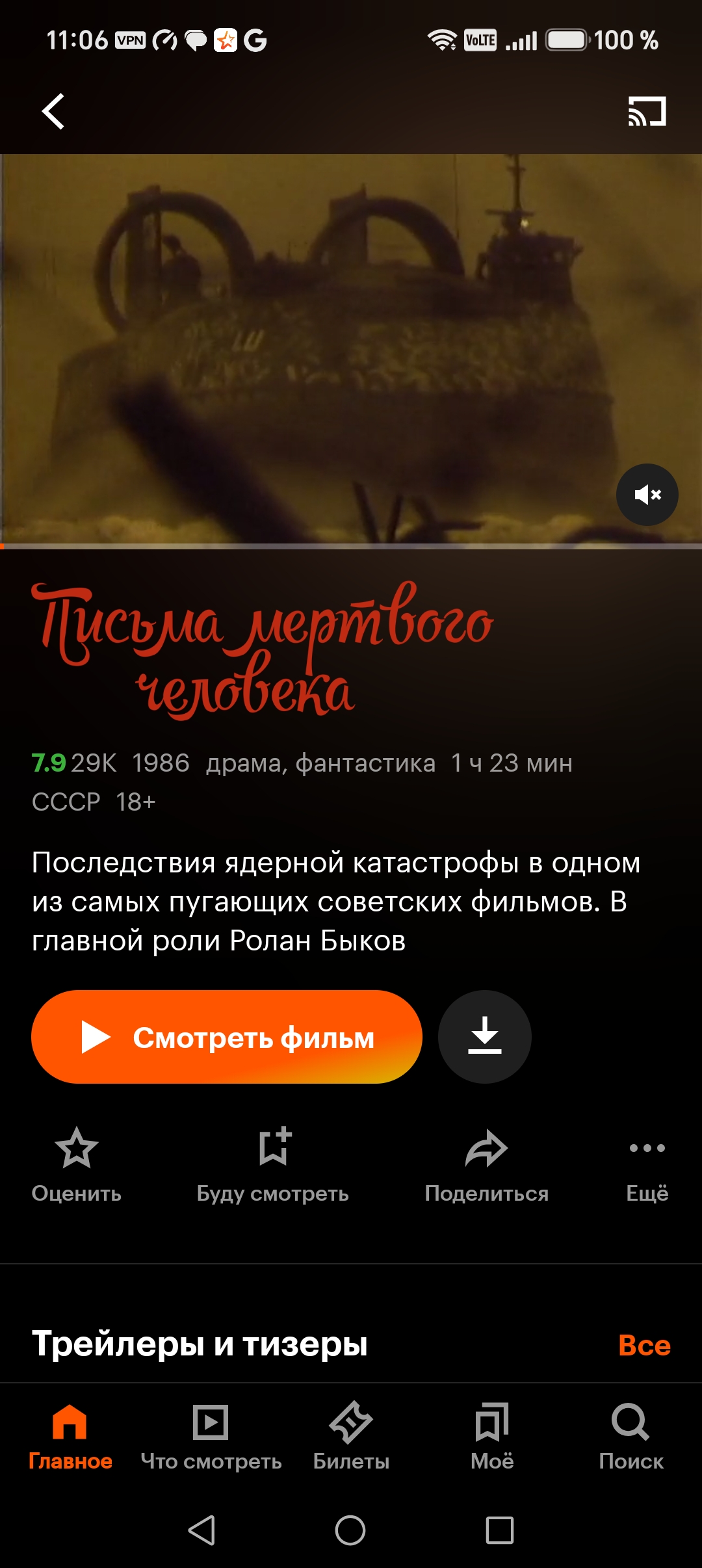
Task: Share the film via Поделиться
Action: pos(487,1165)
